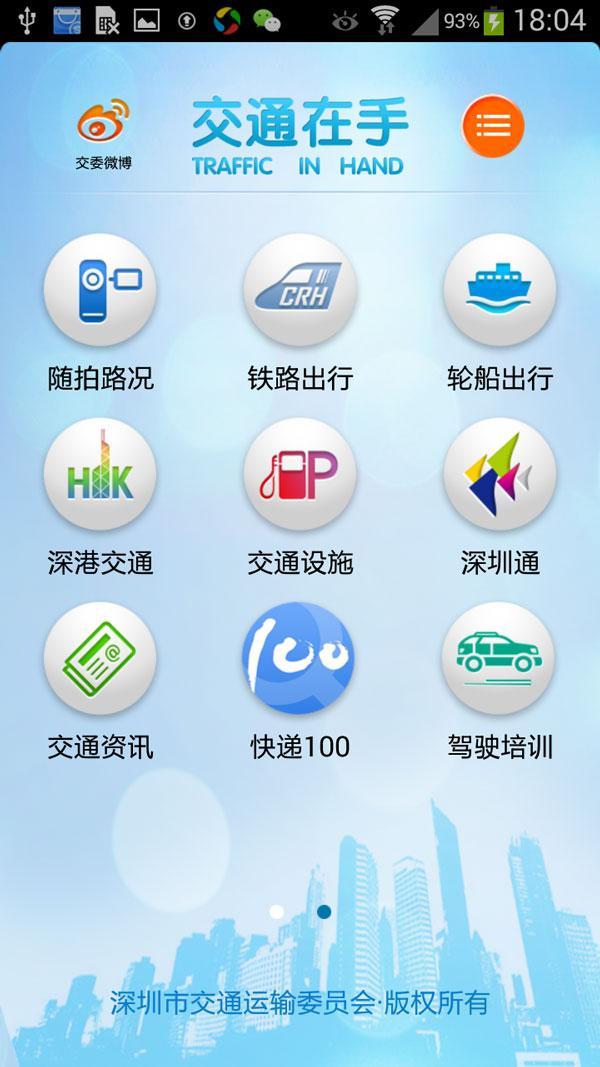Screen dimensions: 600x1067
Task: Open the orange list menu button
Action: (493, 125)
